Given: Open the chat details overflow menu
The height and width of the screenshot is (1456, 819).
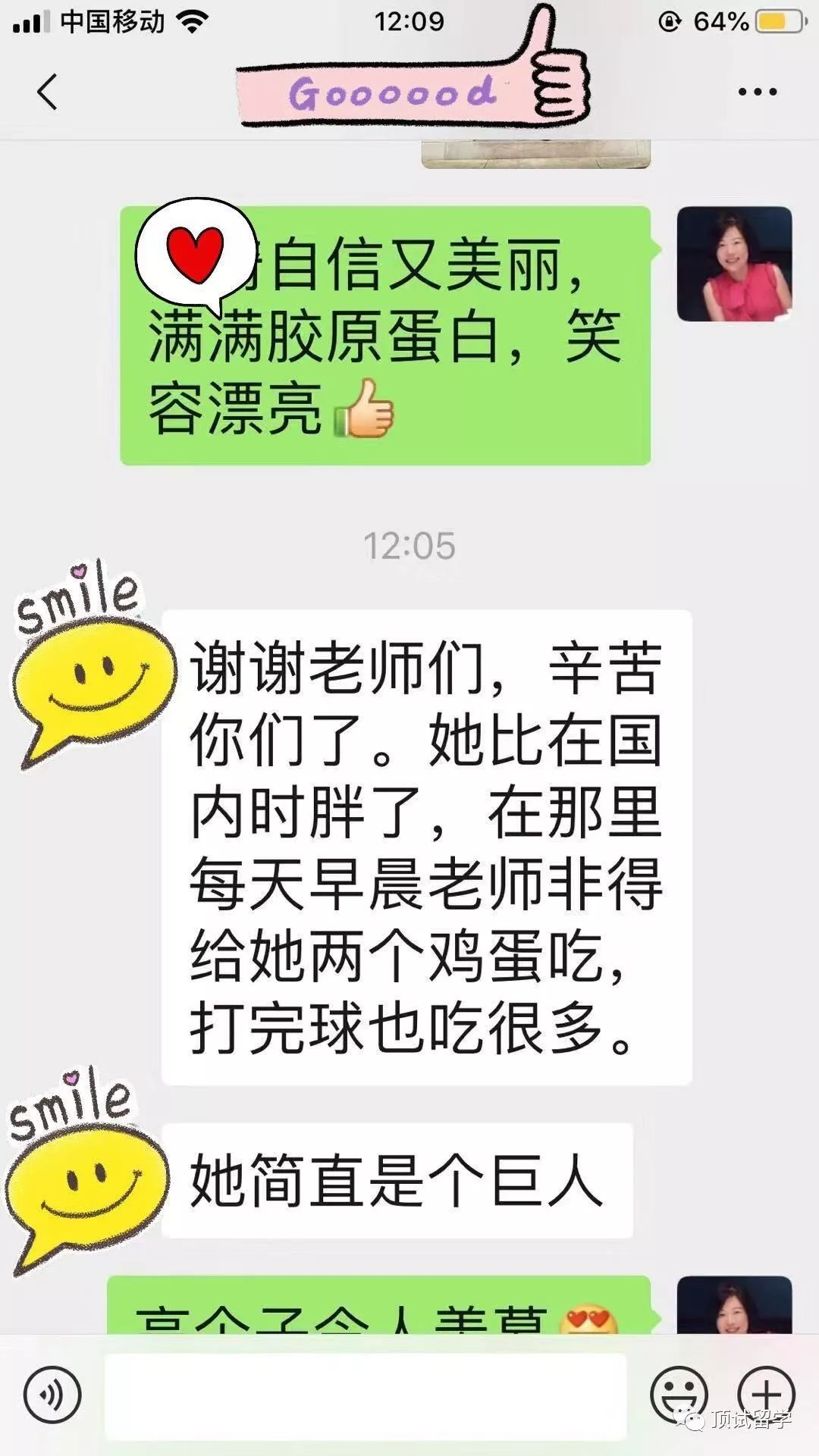Looking at the screenshot, I should click(x=757, y=92).
